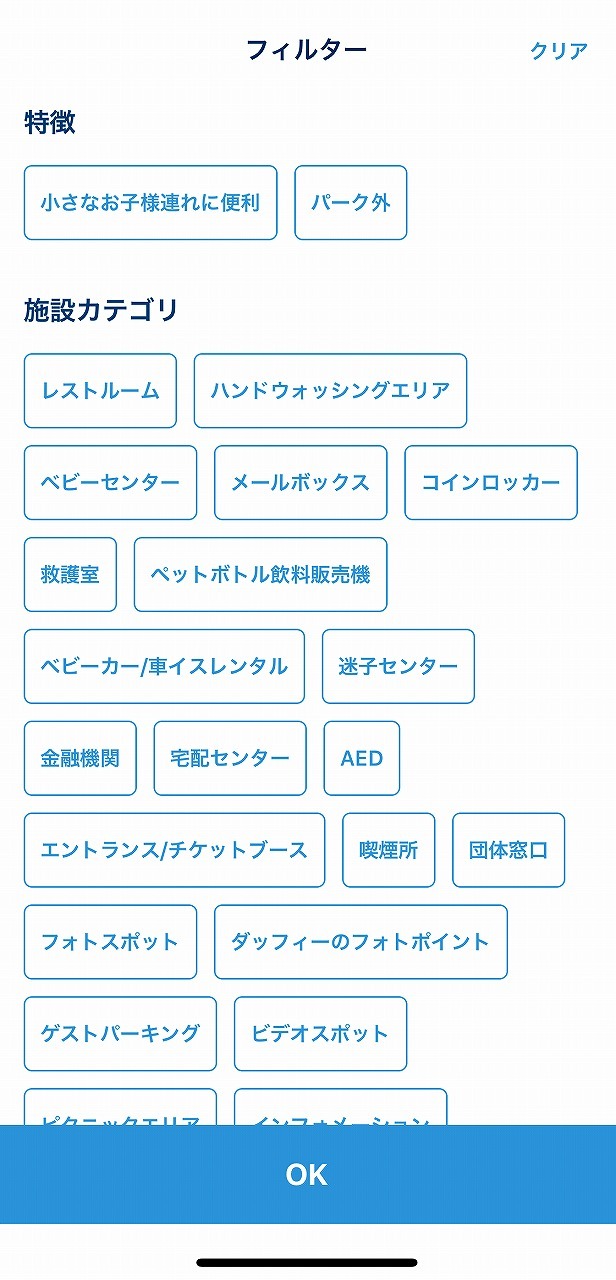Choose ペットボトル飲料販売機 filter

coord(260,575)
